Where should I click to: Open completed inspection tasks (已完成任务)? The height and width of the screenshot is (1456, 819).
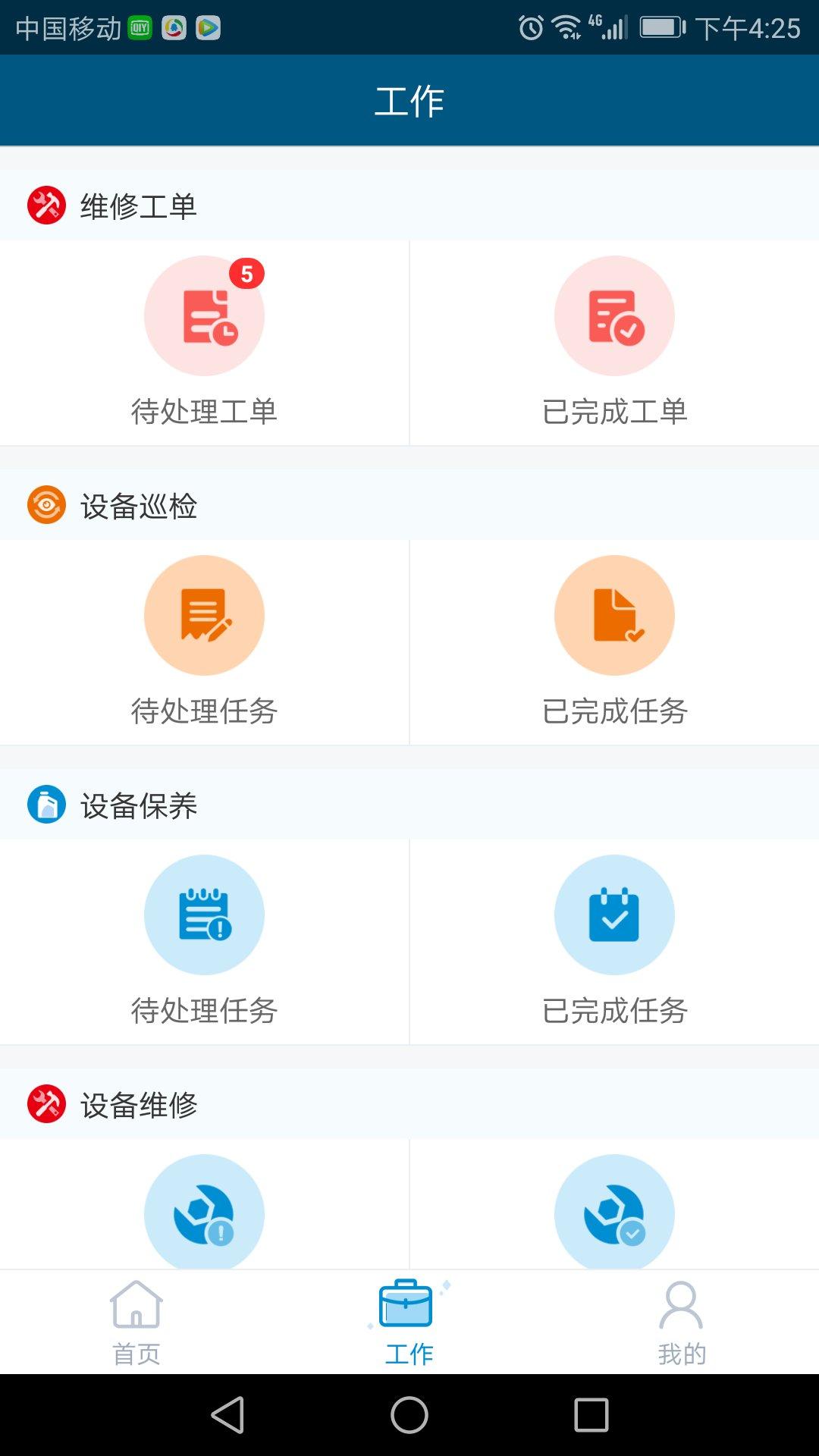(x=615, y=616)
